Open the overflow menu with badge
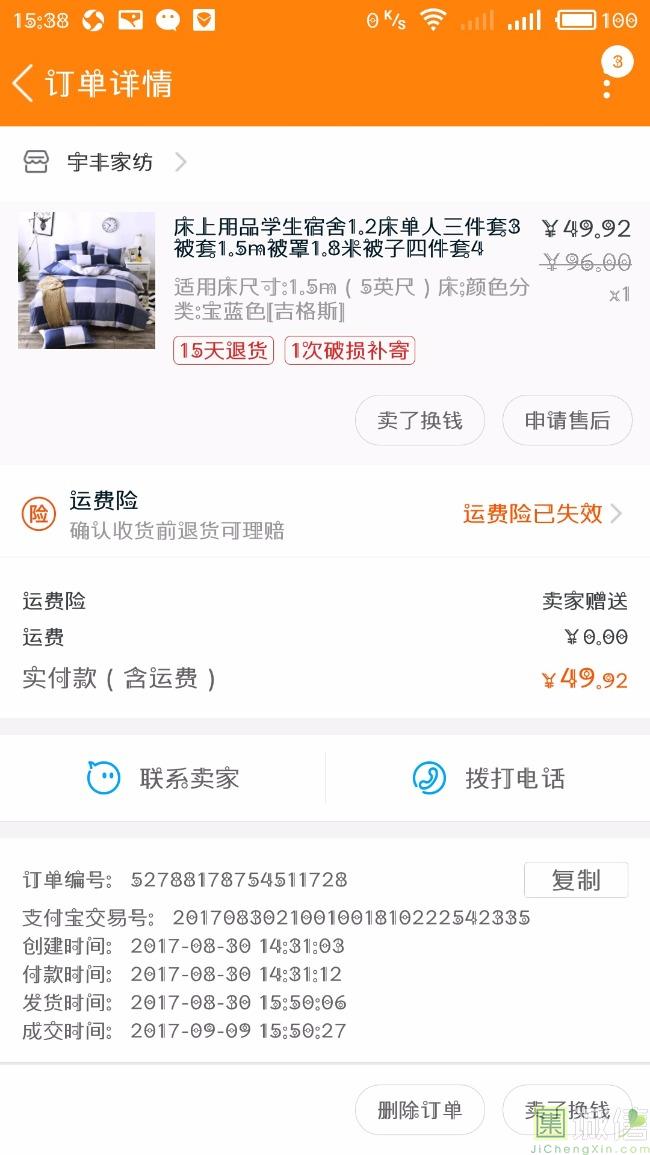The image size is (650, 1155). tap(607, 81)
